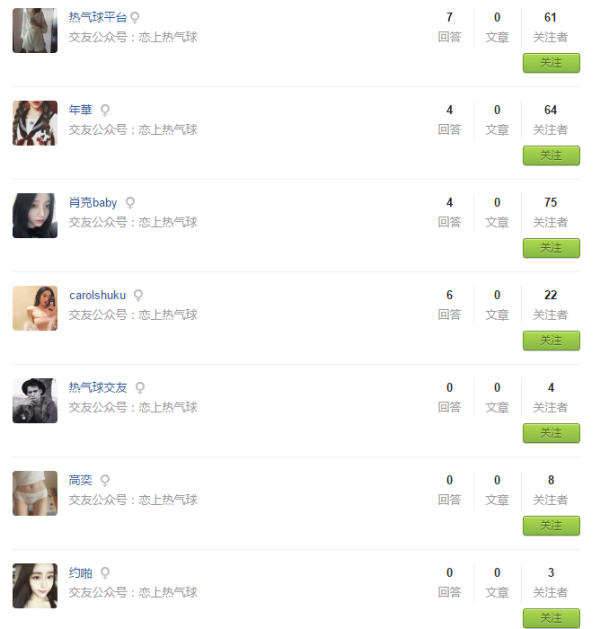Tap the avatar of 热气球交友
Screen dimensions: 600x629
coord(34,400)
